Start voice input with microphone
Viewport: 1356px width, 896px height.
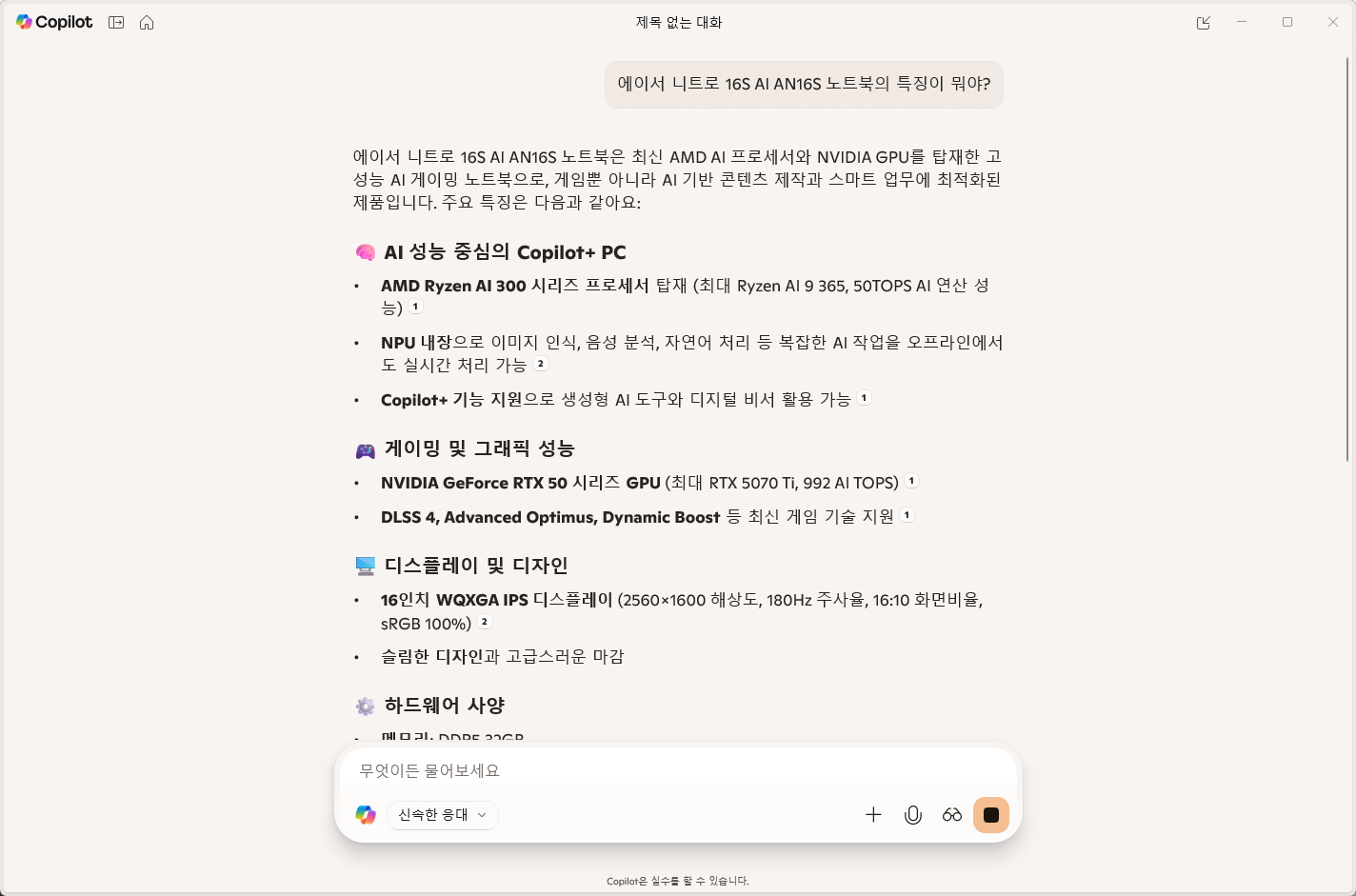click(913, 815)
